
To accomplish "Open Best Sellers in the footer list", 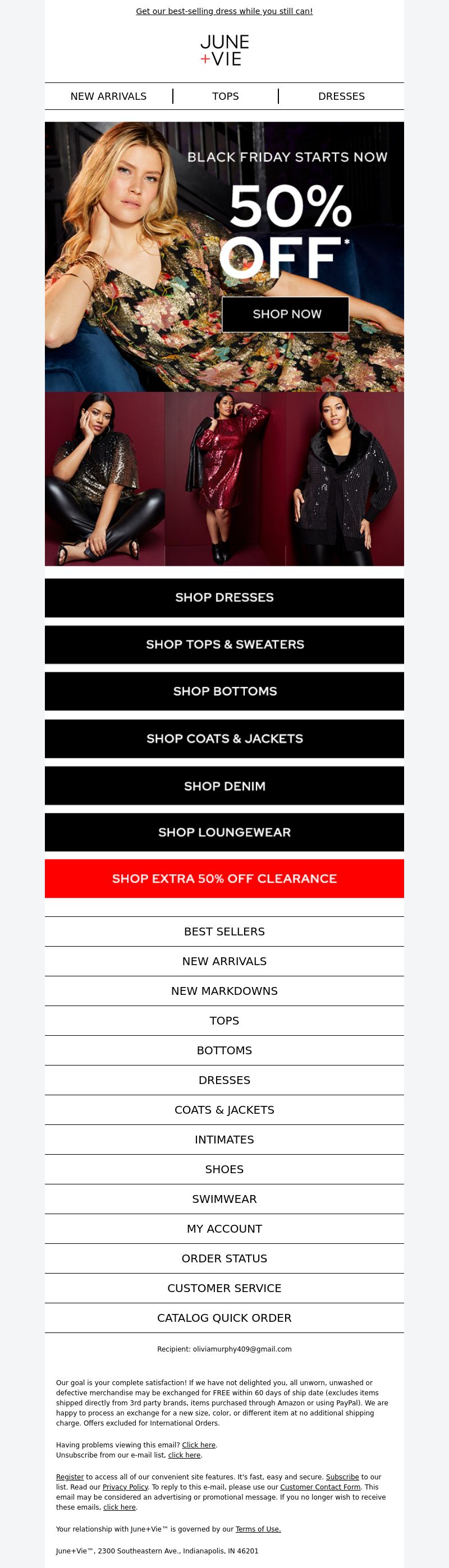I will (x=224, y=931).
